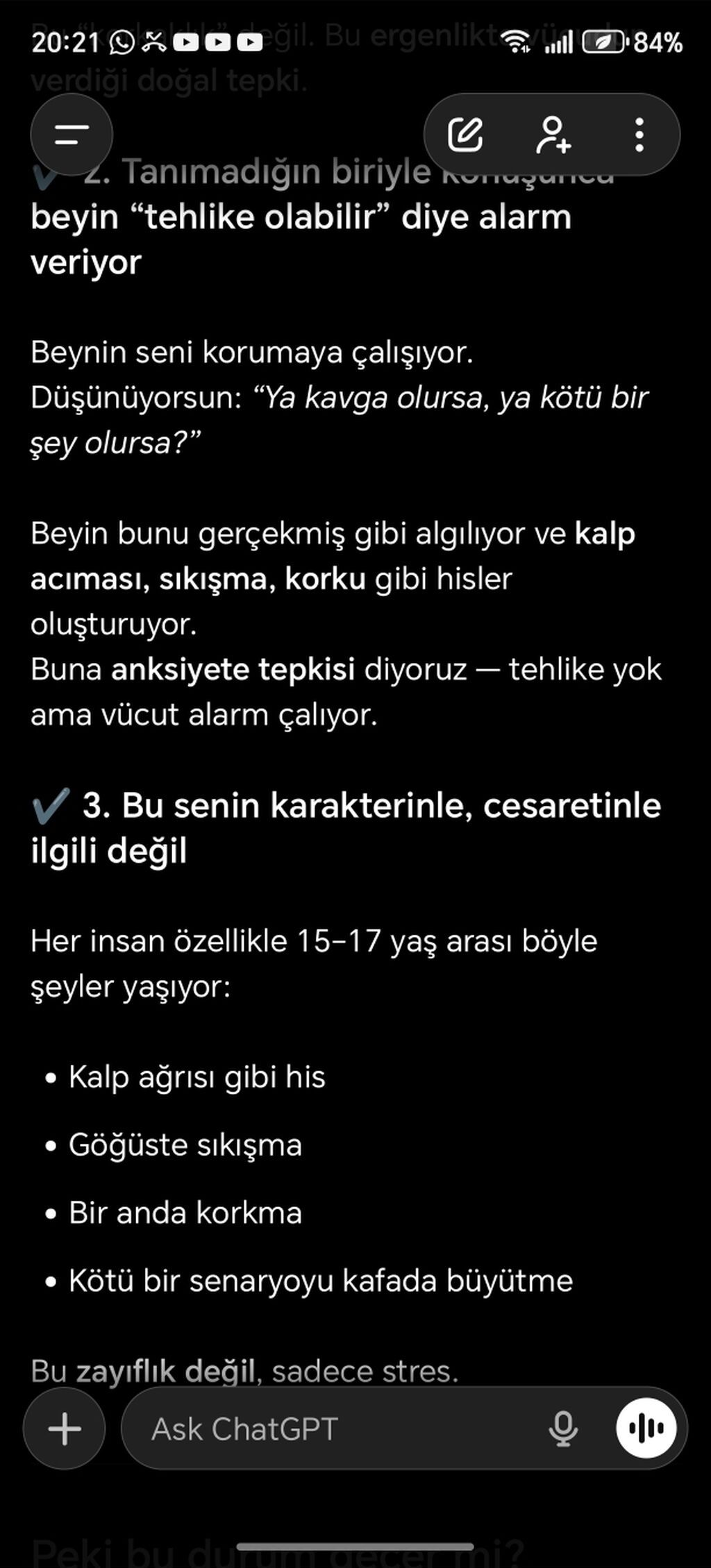Image resolution: width=711 pixels, height=1568 pixels.
Task: Tap the plus attachment button
Action: coord(65,1428)
